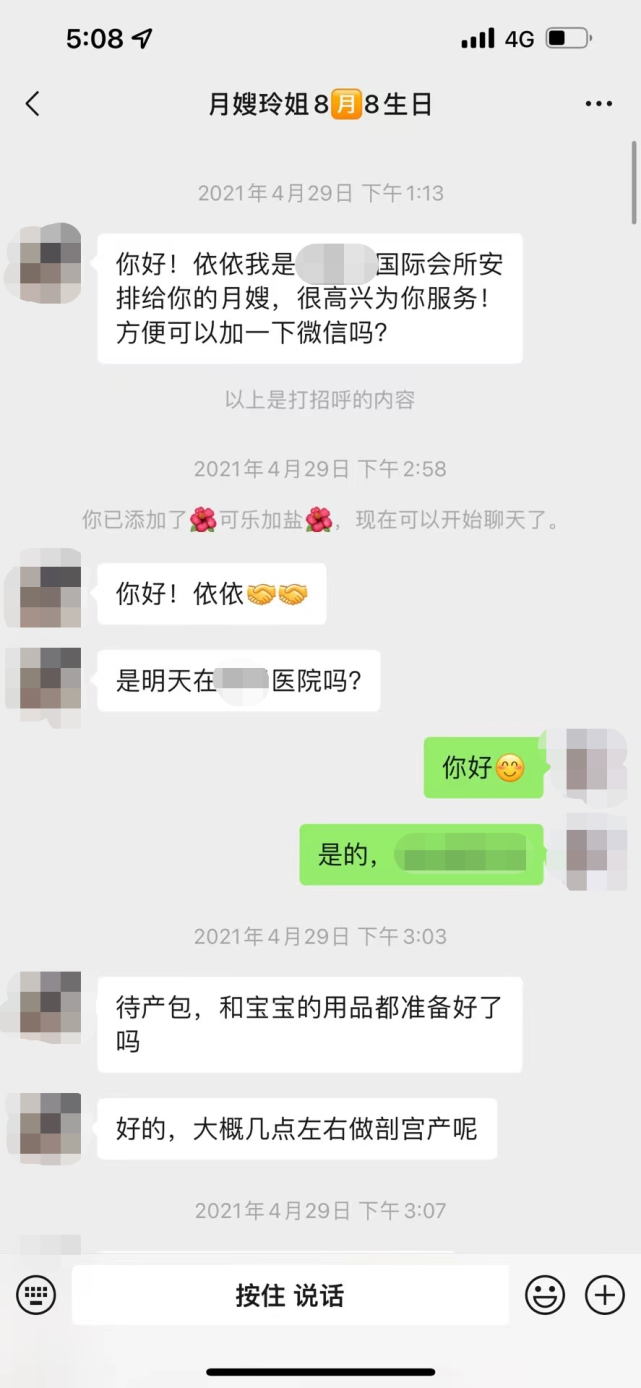This screenshot has height=1388, width=641.
Task: Open sender's avatar beside 待产包 message
Action: pyautogui.click(x=50, y=1002)
